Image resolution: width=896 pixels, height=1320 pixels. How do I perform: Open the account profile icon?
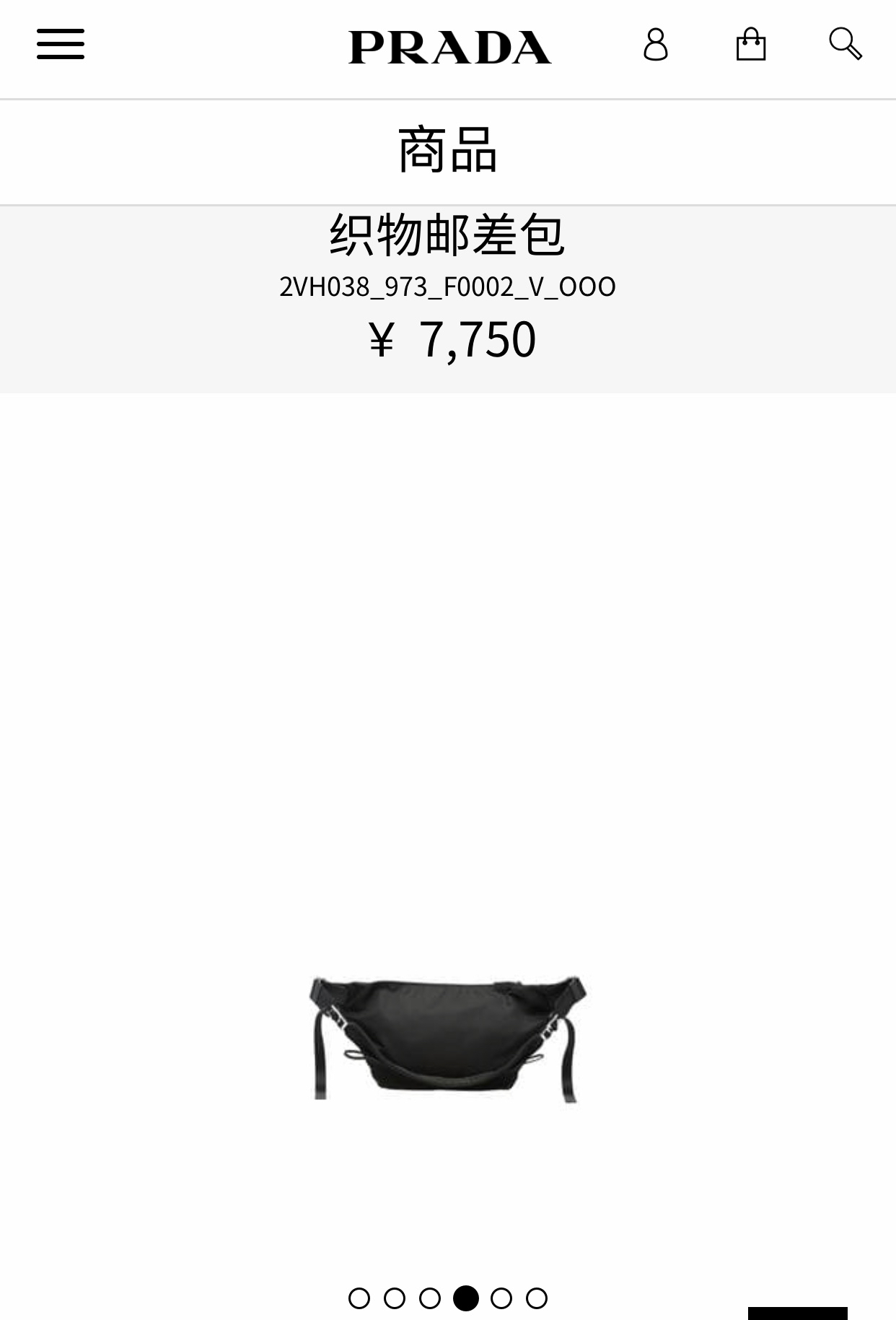pos(655,45)
